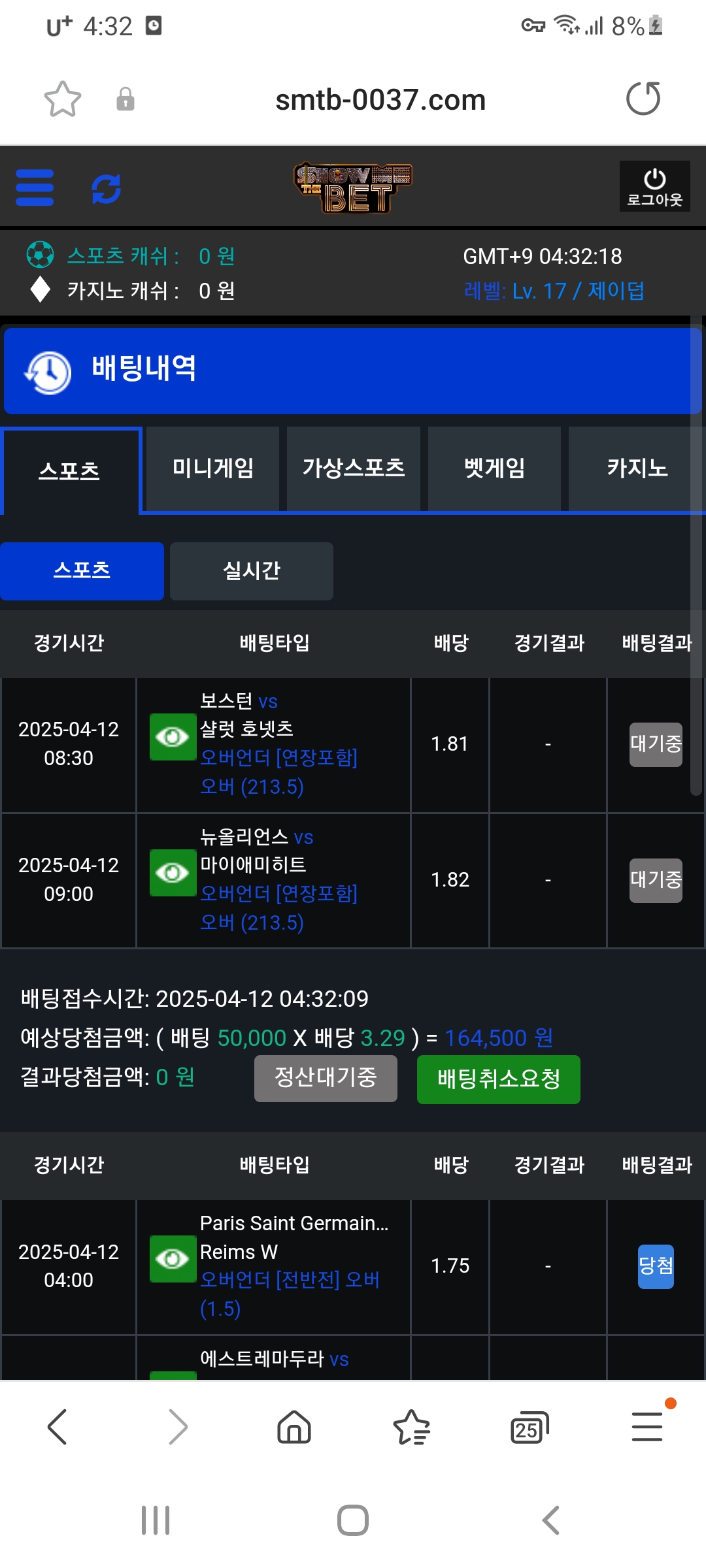
Task: View the 보스턴 vs 샬럿 호넷츠 match eye icon
Action: [173, 737]
